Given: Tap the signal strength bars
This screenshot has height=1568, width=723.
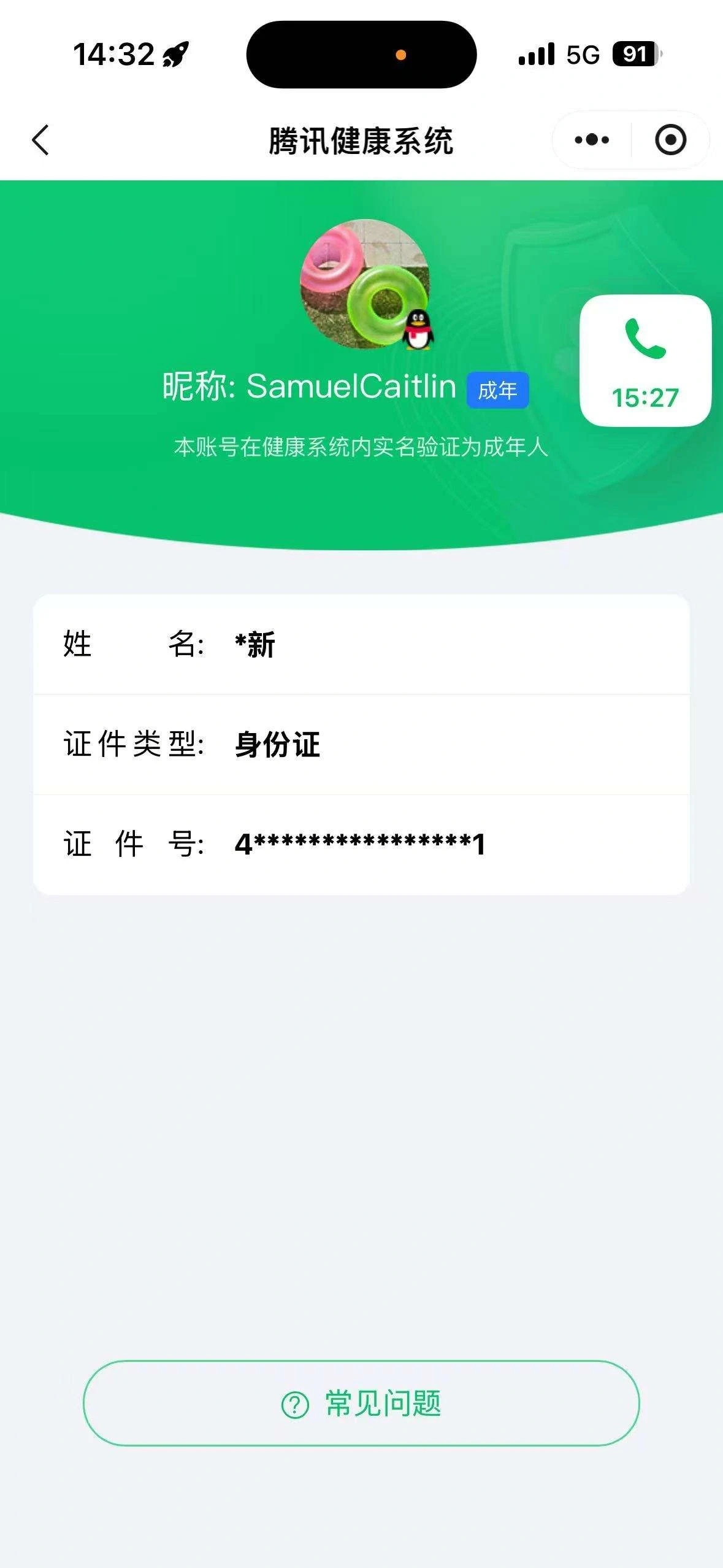Looking at the screenshot, I should point(534,54).
